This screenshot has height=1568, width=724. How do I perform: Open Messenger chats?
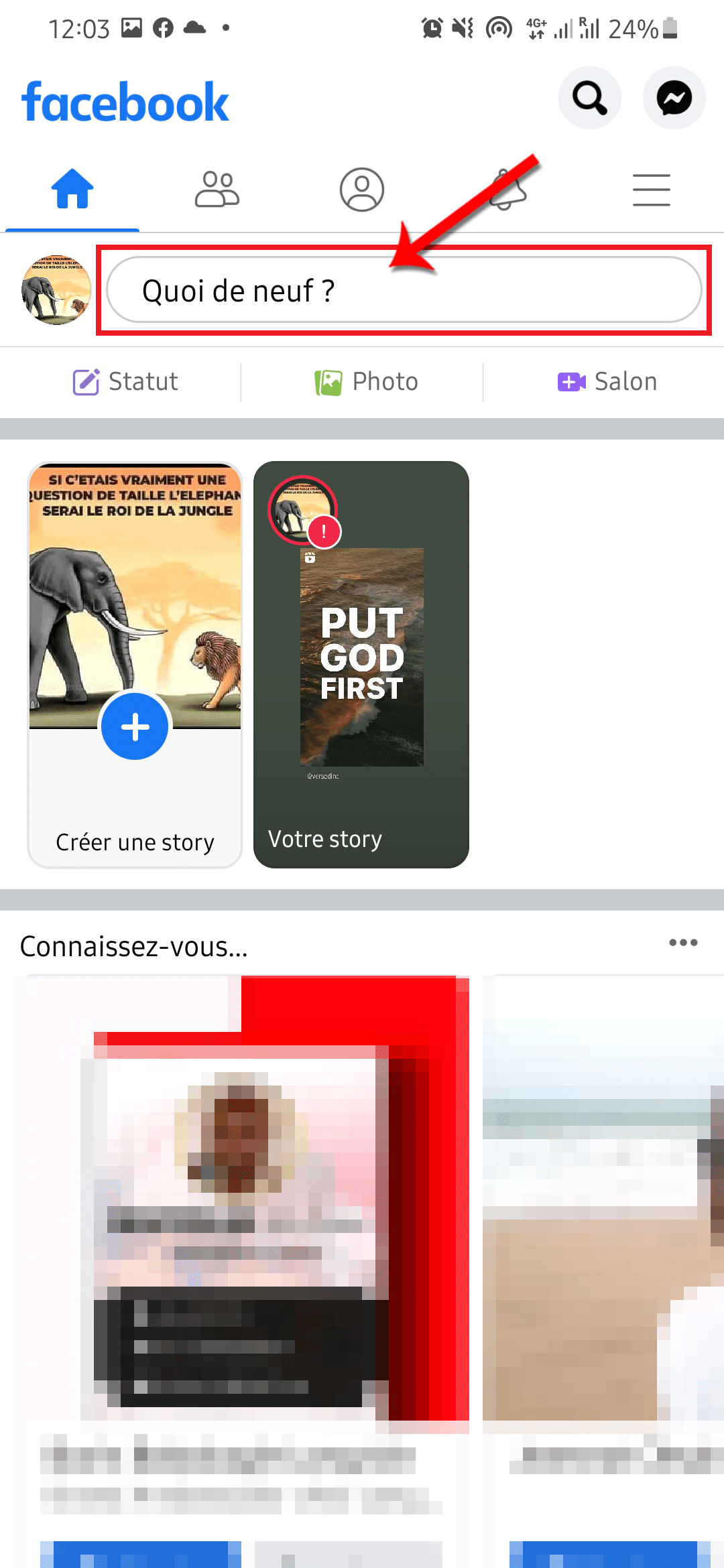coord(674,99)
